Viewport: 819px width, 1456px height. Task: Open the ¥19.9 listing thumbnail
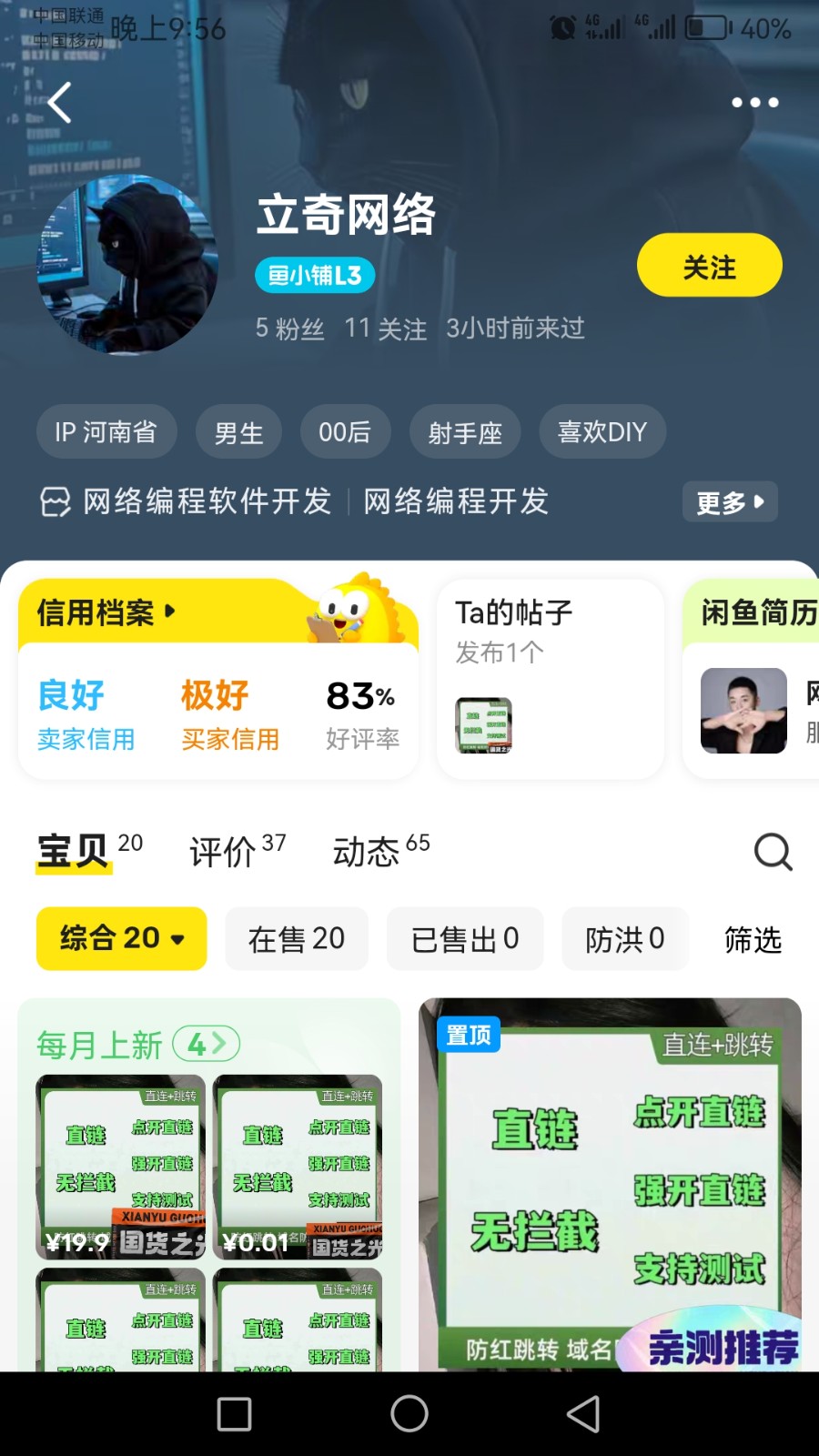(120, 1167)
